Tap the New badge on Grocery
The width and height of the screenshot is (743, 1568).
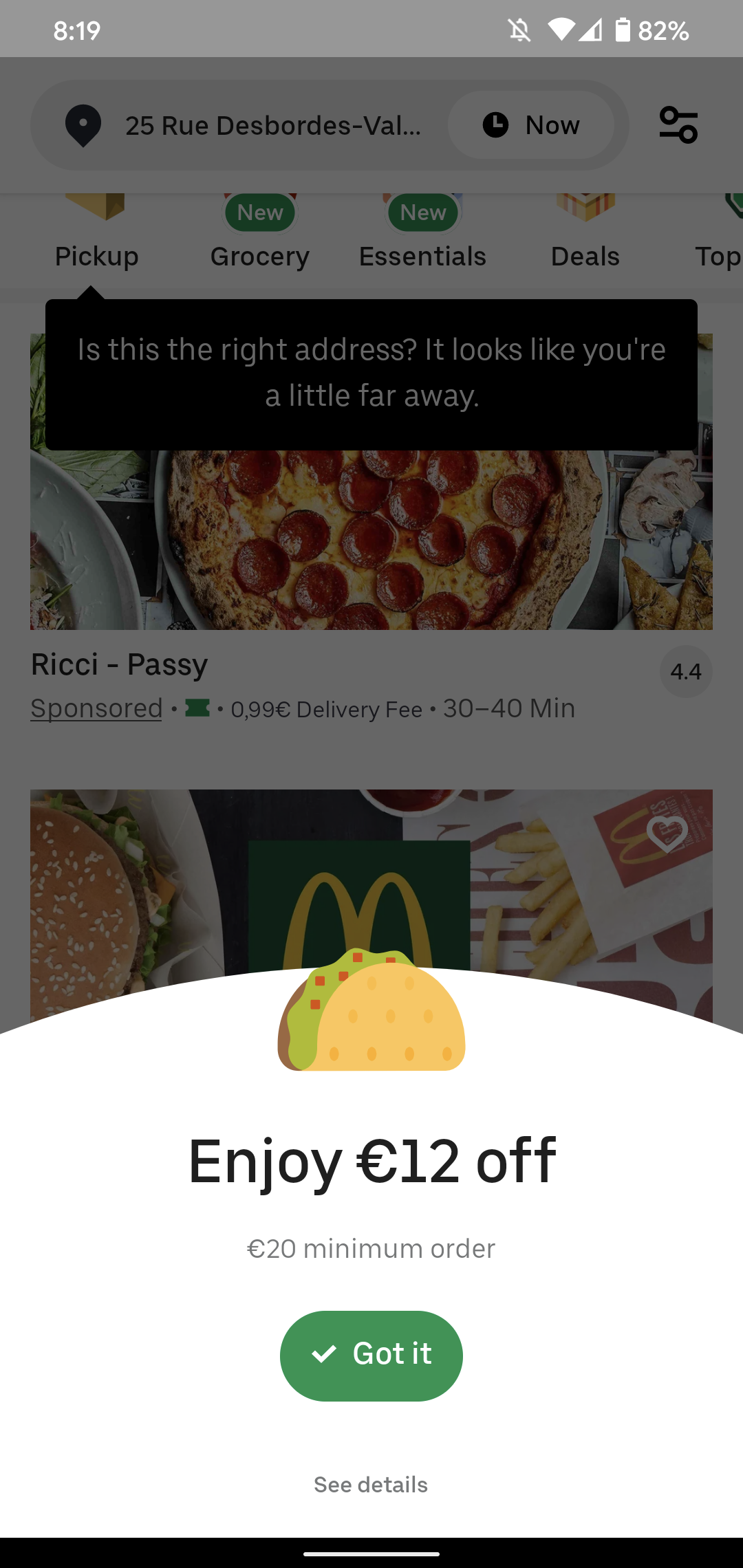click(259, 212)
